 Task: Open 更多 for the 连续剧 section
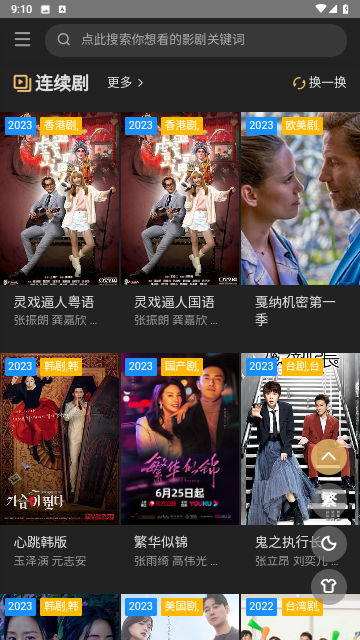[x=125, y=82]
